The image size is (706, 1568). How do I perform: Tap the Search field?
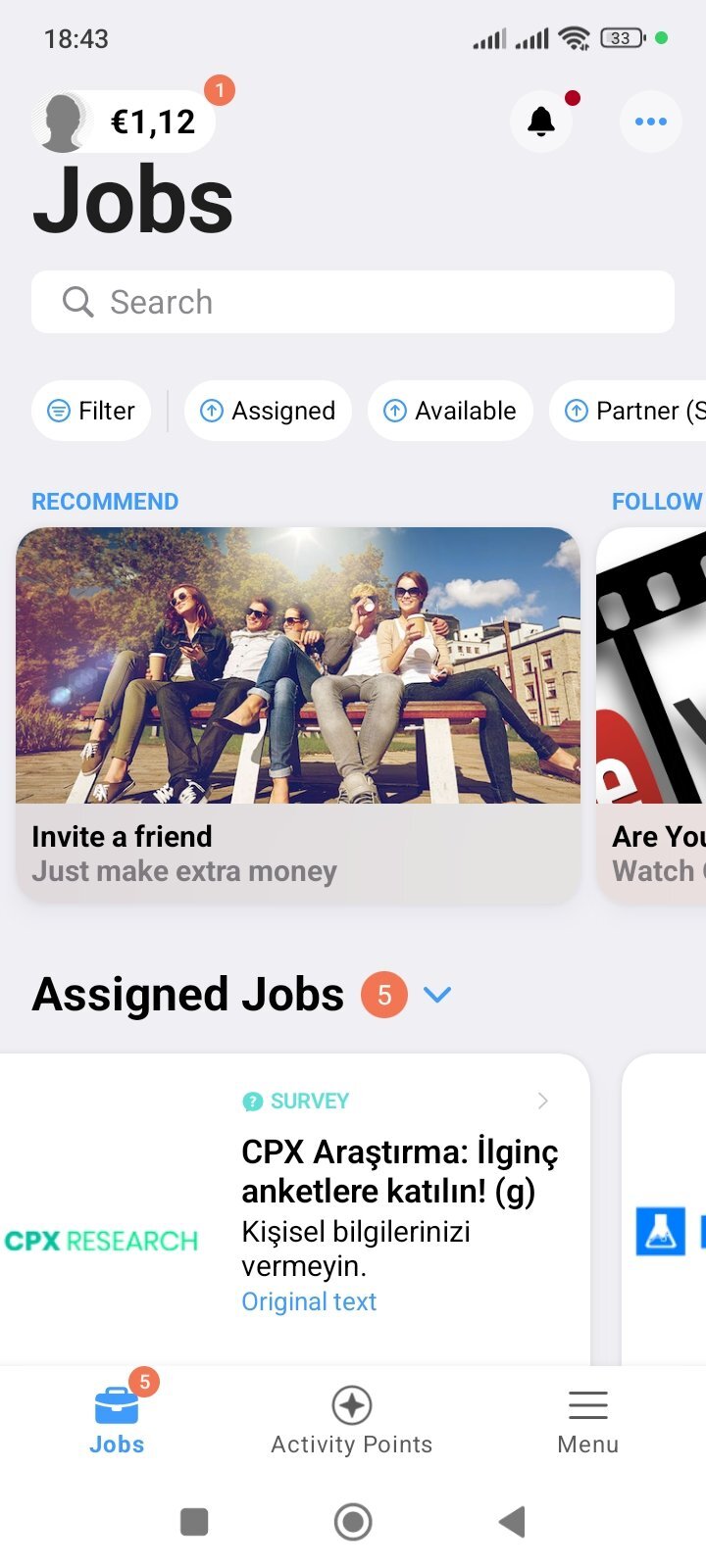pos(353,302)
